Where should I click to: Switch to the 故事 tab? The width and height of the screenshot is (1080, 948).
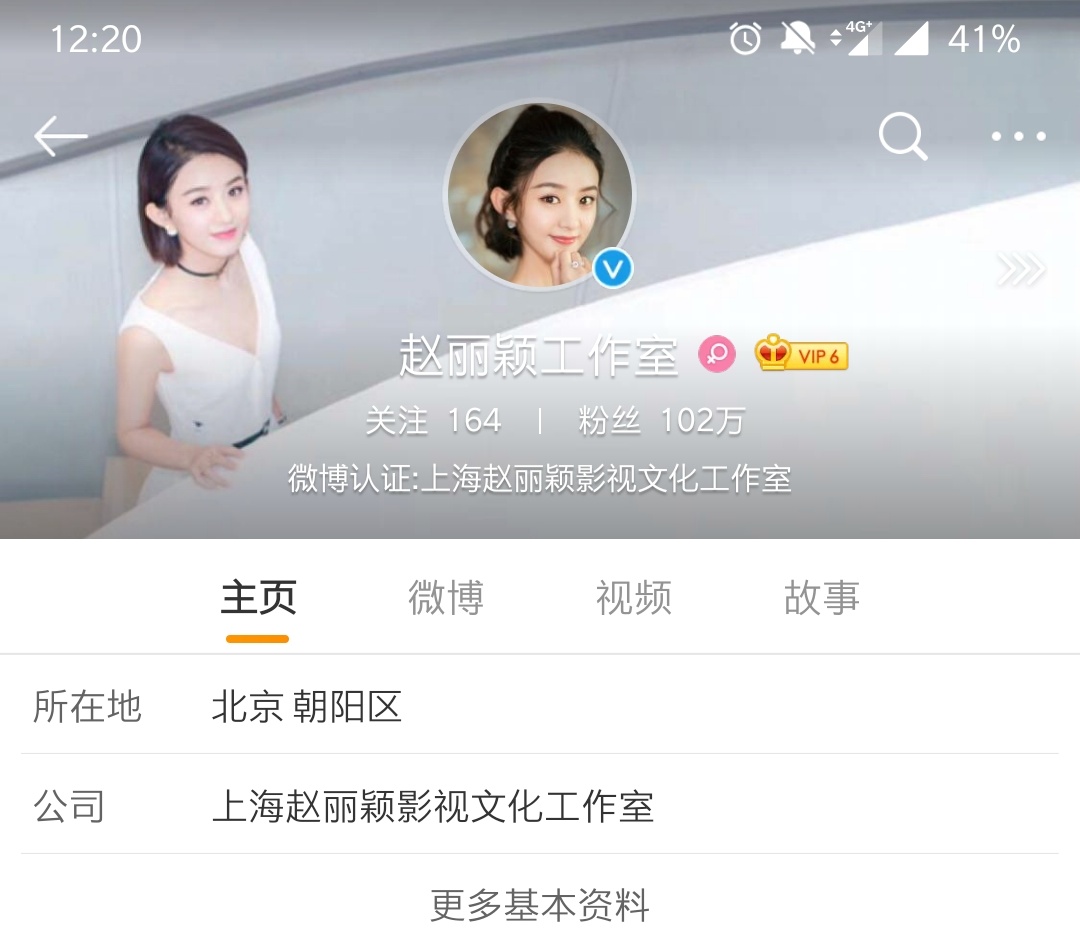coord(821,598)
